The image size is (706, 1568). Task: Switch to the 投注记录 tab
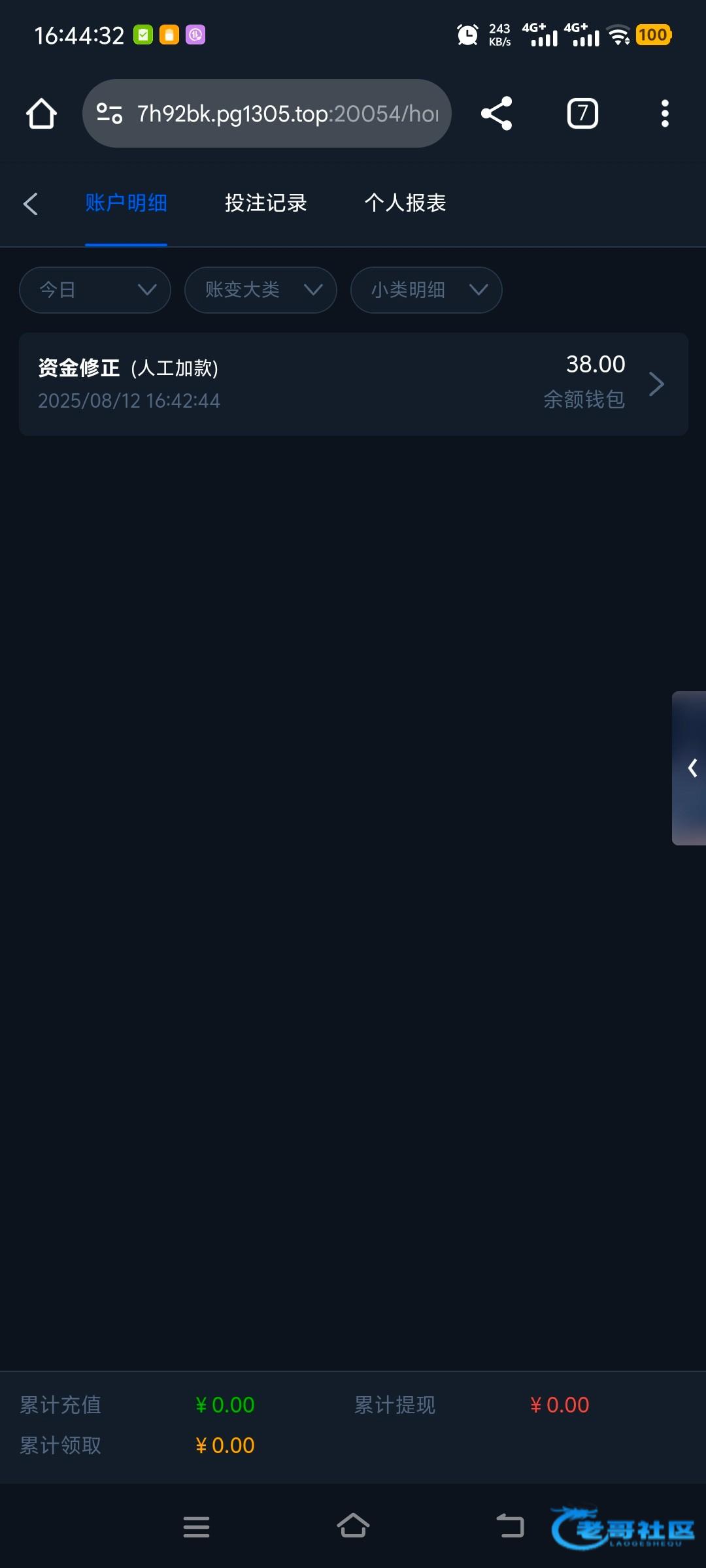(265, 203)
